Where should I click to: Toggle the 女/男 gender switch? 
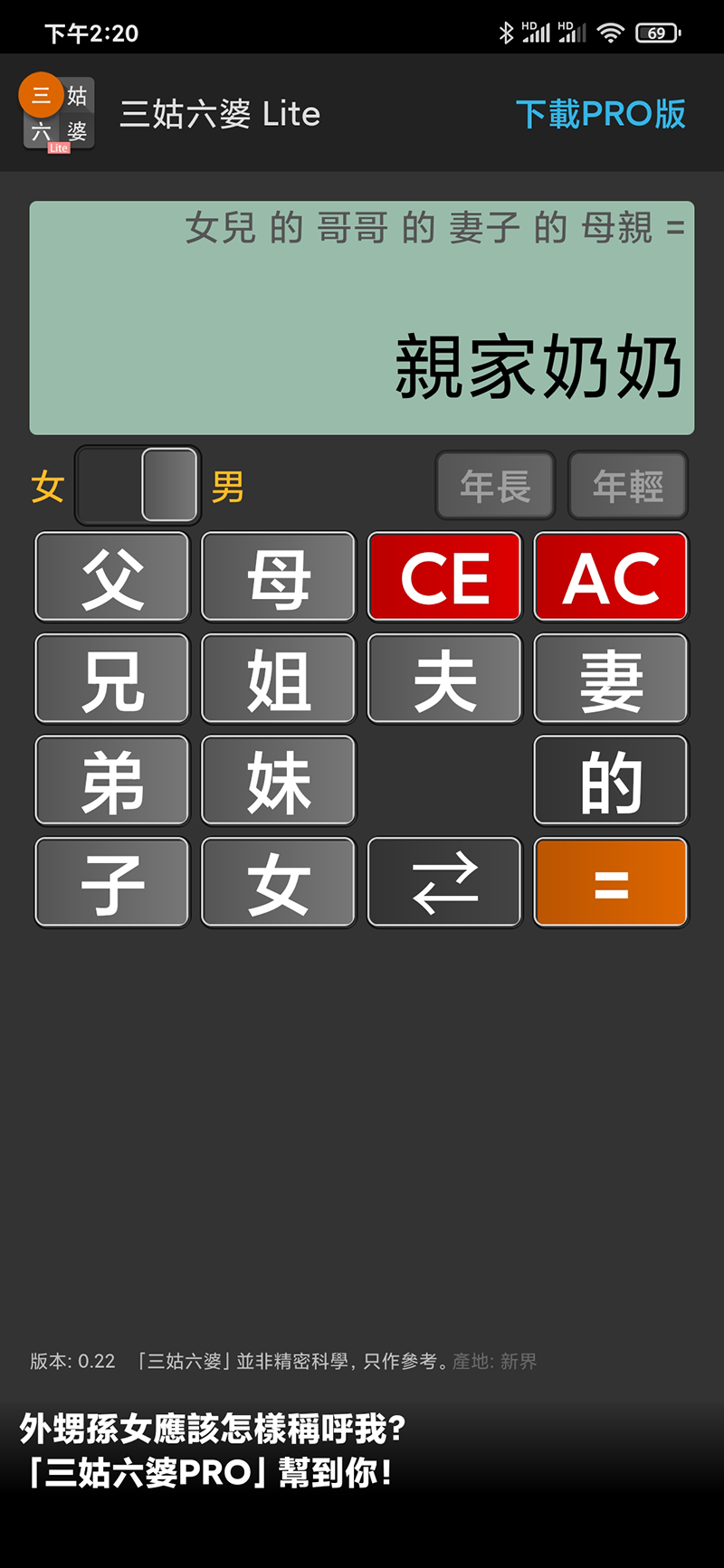[138, 486]
